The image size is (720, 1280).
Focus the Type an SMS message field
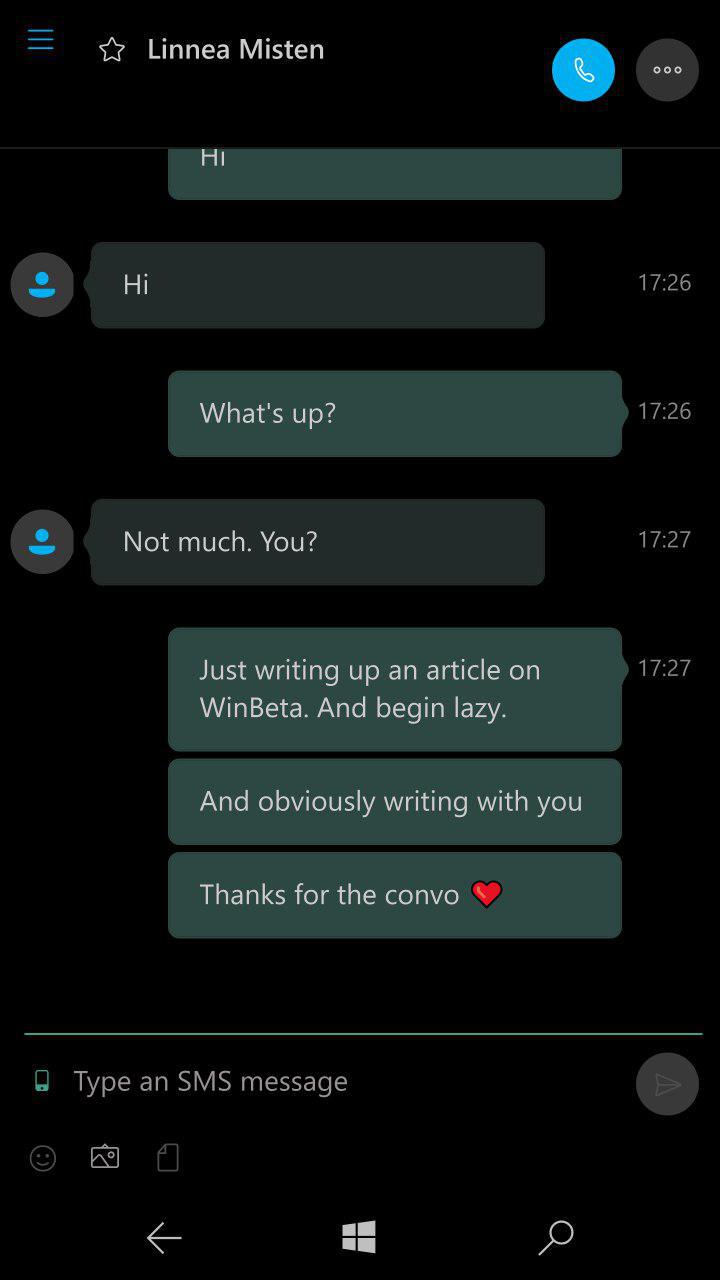pos(340,1081)
